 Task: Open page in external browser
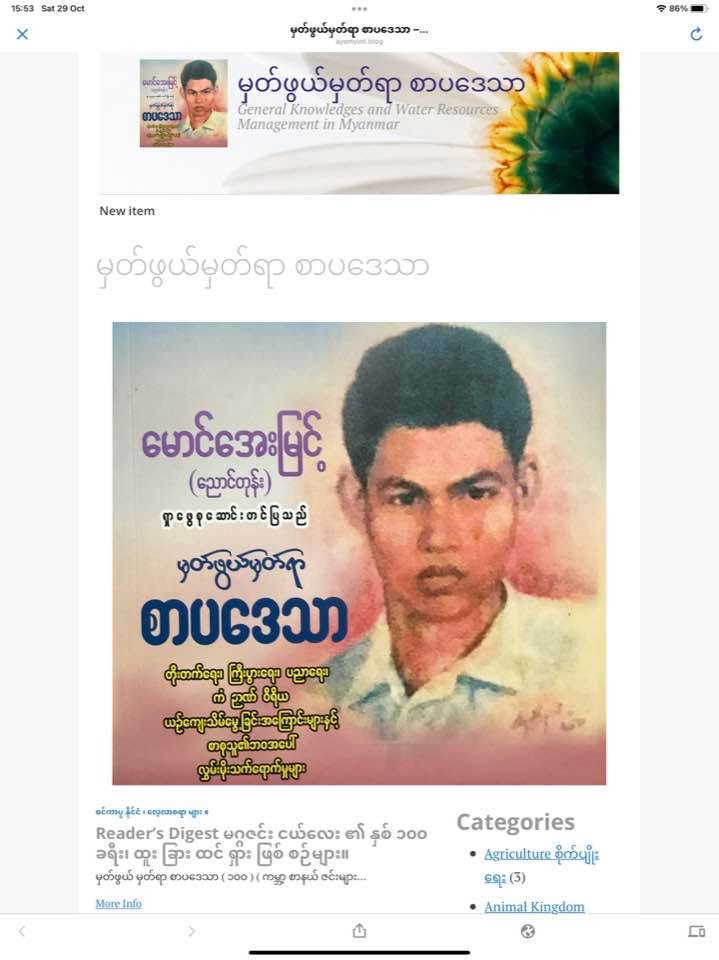click(x=528, y=931)
